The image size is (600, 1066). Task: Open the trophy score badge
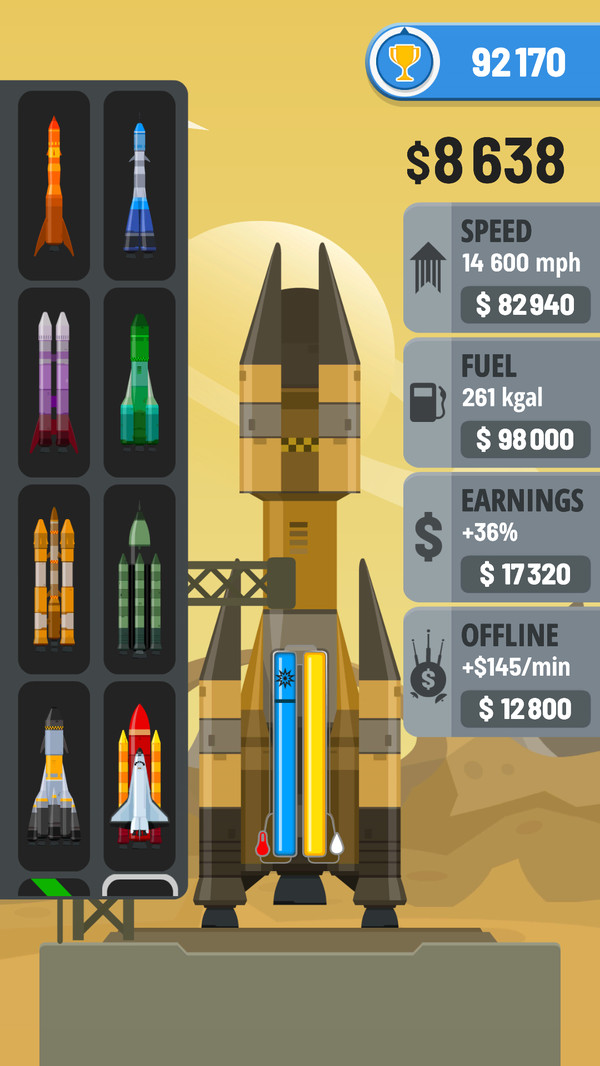tap(404, 63)
